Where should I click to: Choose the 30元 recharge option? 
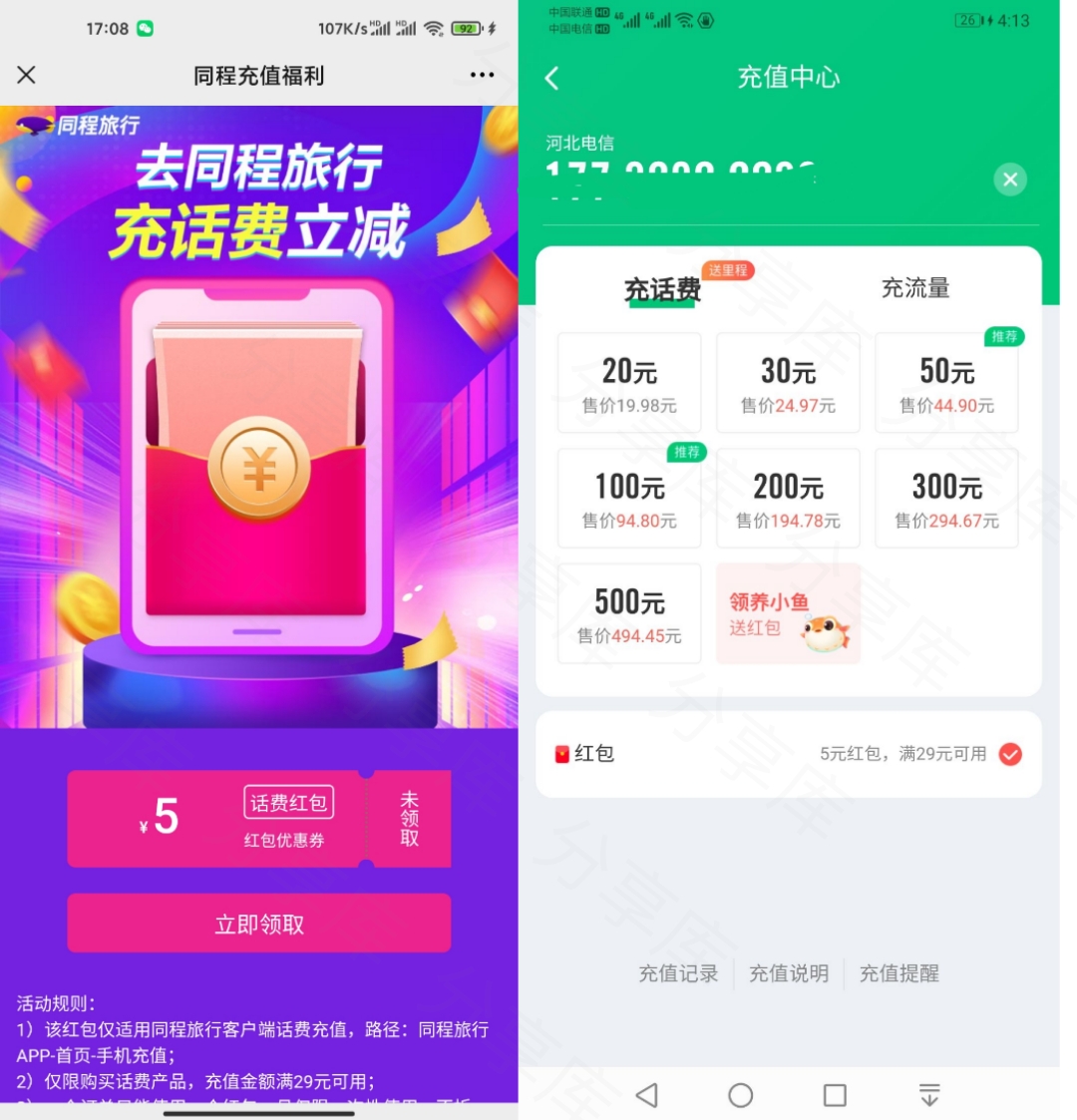(788, 383)
